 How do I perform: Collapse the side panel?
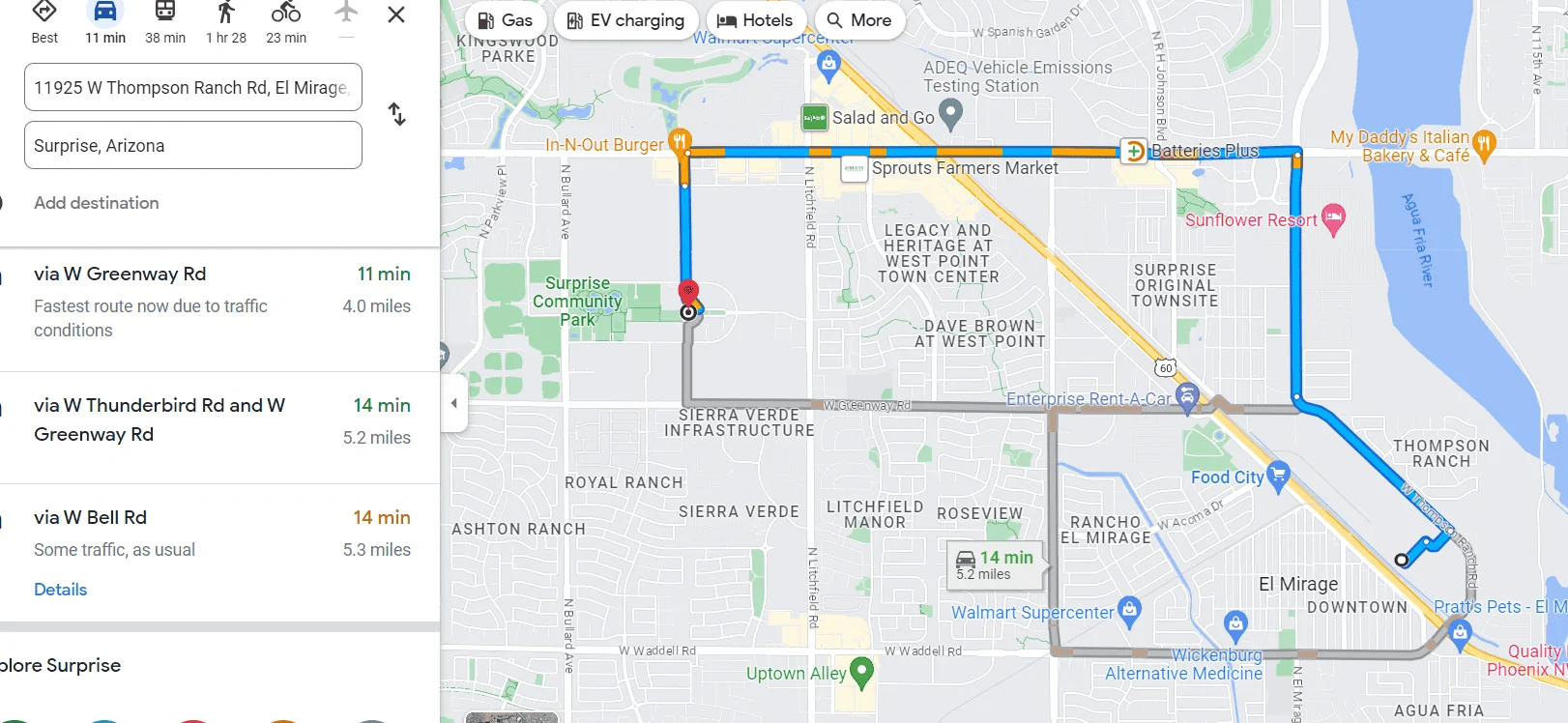coord(454,403)
